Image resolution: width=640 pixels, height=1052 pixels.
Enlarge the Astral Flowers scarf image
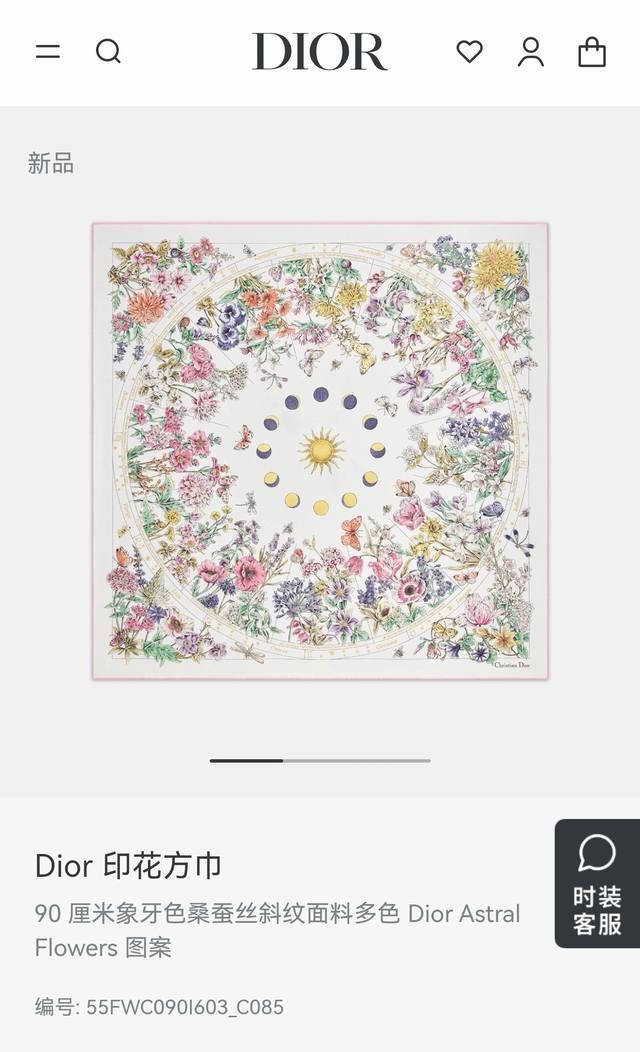(320, 451)
